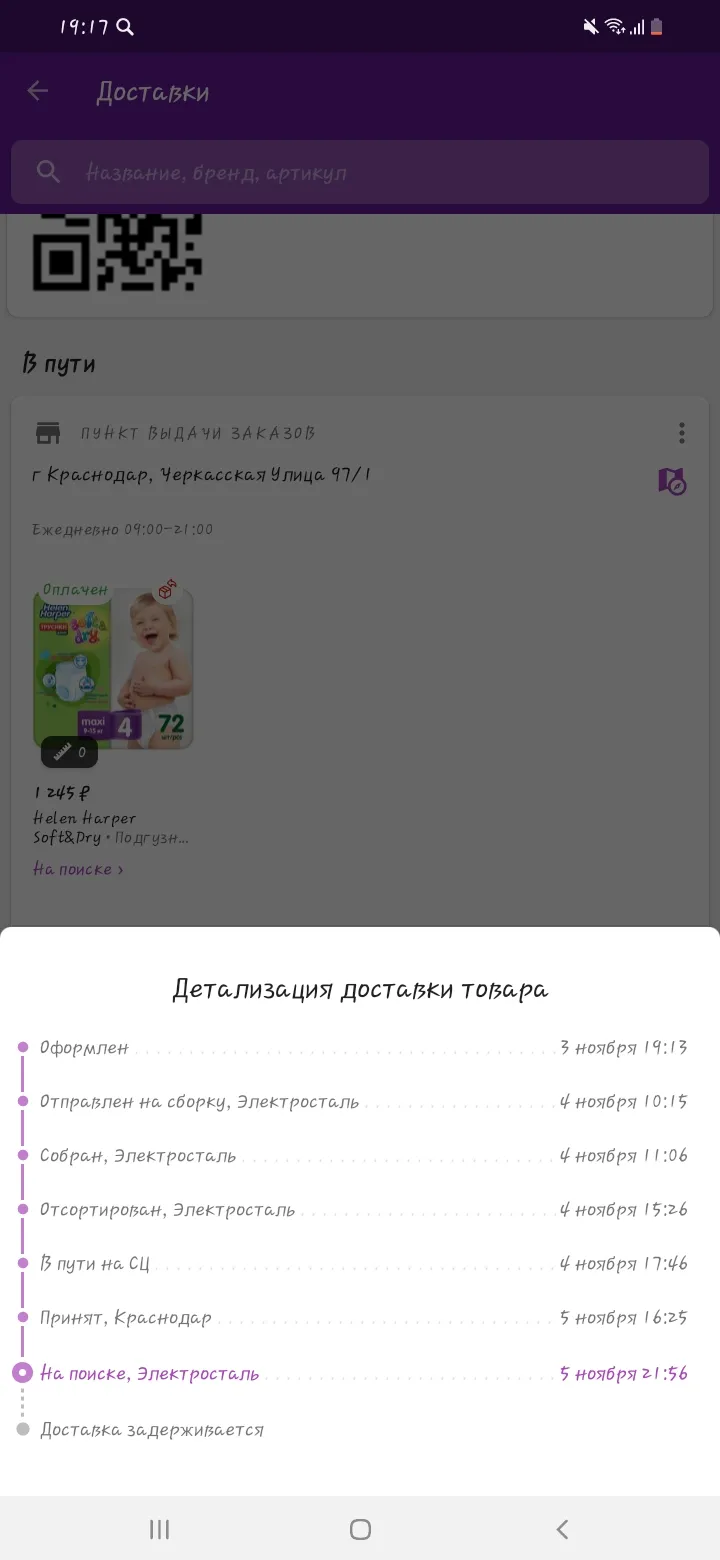Go back using the app bar arrow
The height and width of the screenshot is (1560, 720).
coord(37,91)
